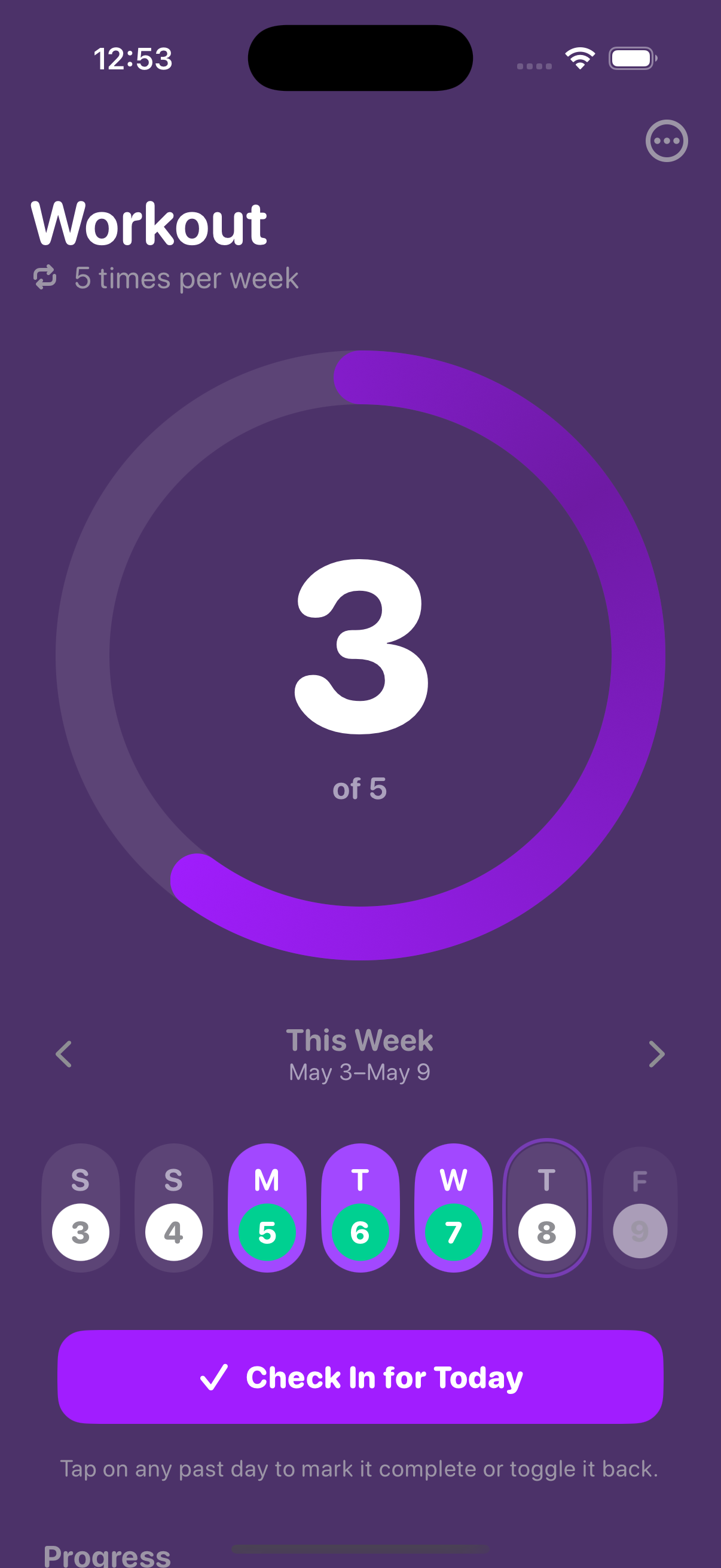Go to the next week

[x=656, y=1054]
